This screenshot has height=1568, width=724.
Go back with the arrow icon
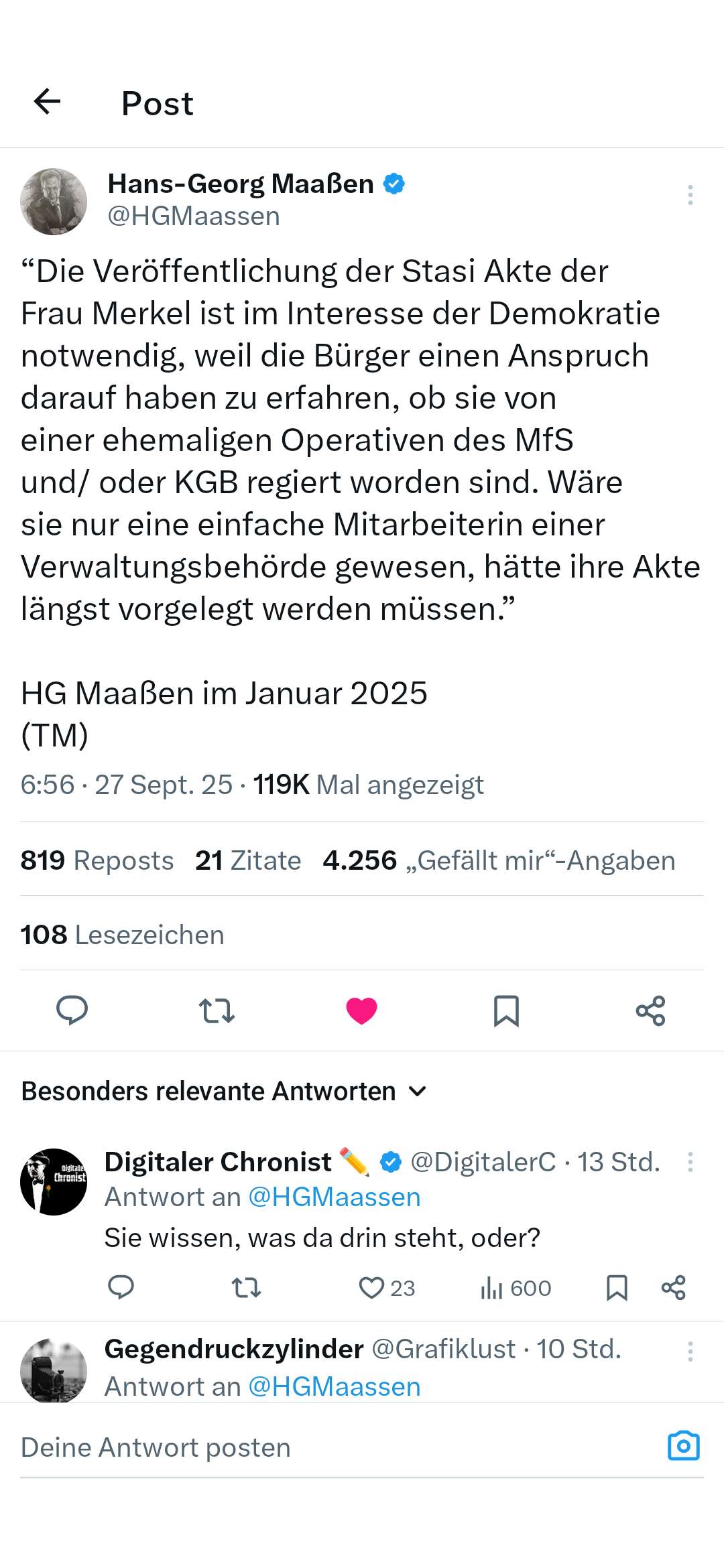click(x=47, y=103)
